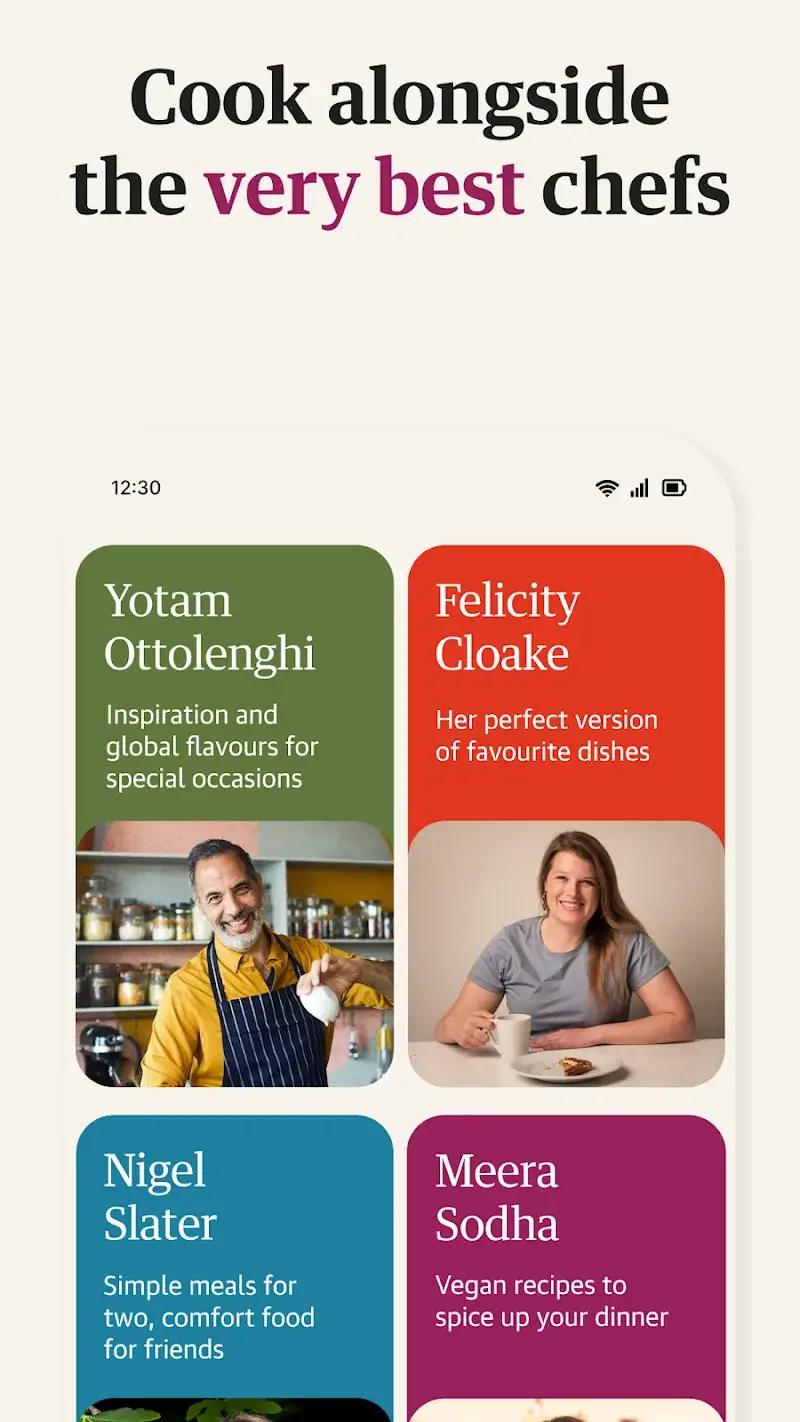Select Yotam Ottolenghi's portrait photo
Image resolution: width=800 pixels, height=1422 pixels.
tap(235, 955)
